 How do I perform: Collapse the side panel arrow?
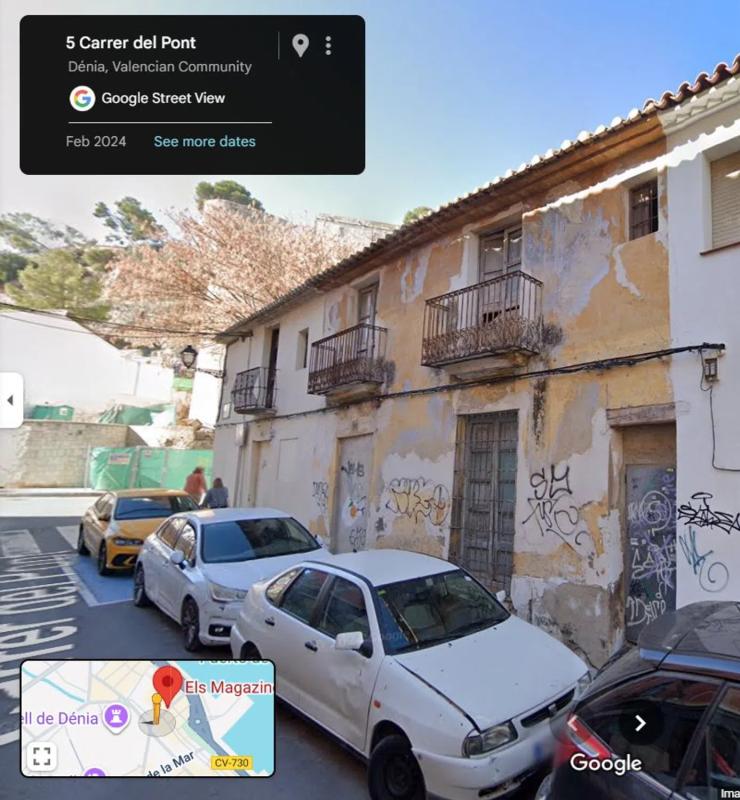coord(11,400)
